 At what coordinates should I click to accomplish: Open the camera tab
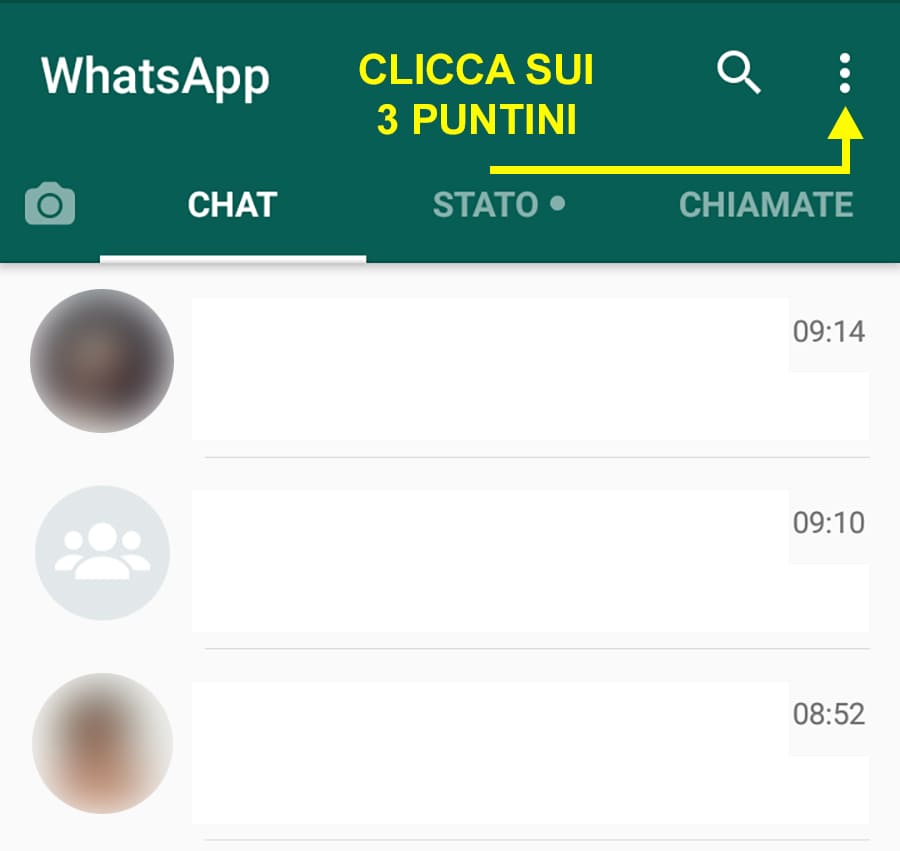(x=49, y=205)
